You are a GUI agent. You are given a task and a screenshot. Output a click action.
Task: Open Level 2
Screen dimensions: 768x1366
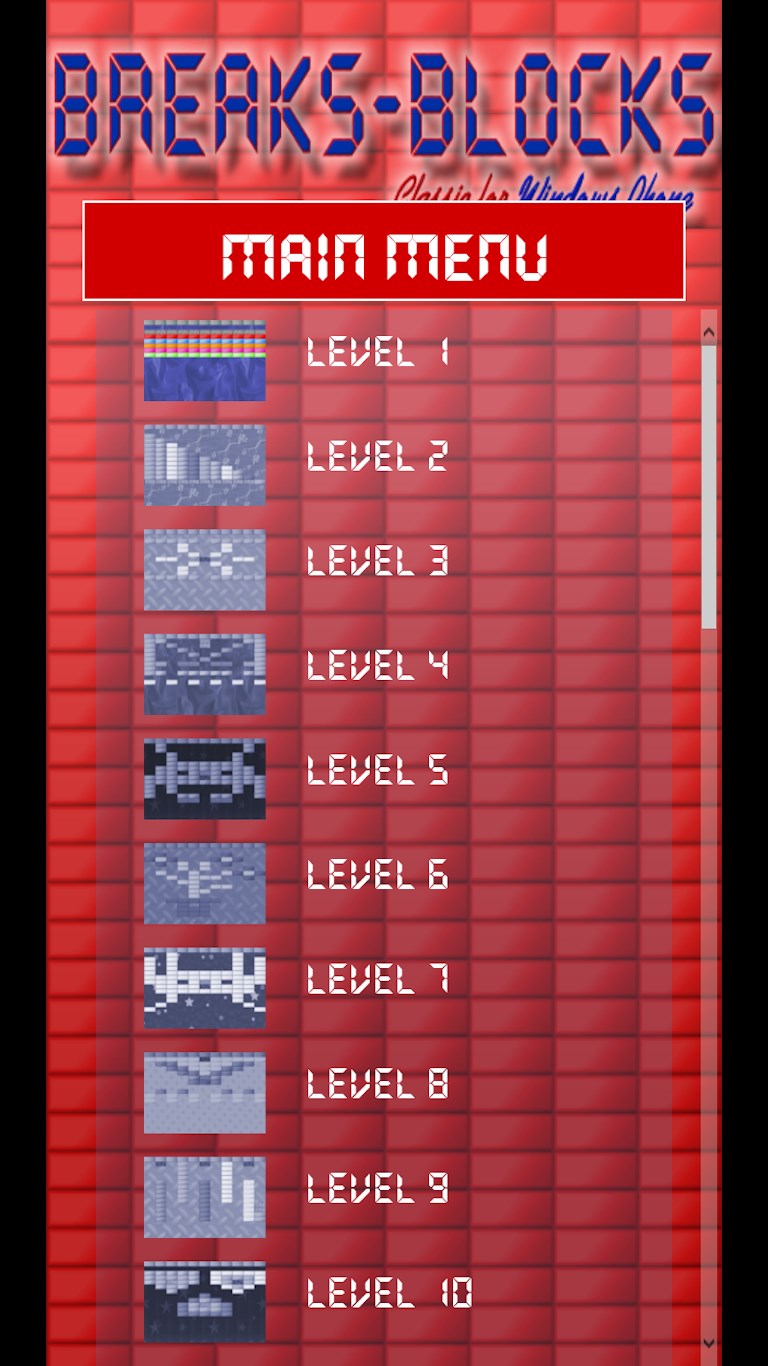pyautogui.click(x=378, y=458)
